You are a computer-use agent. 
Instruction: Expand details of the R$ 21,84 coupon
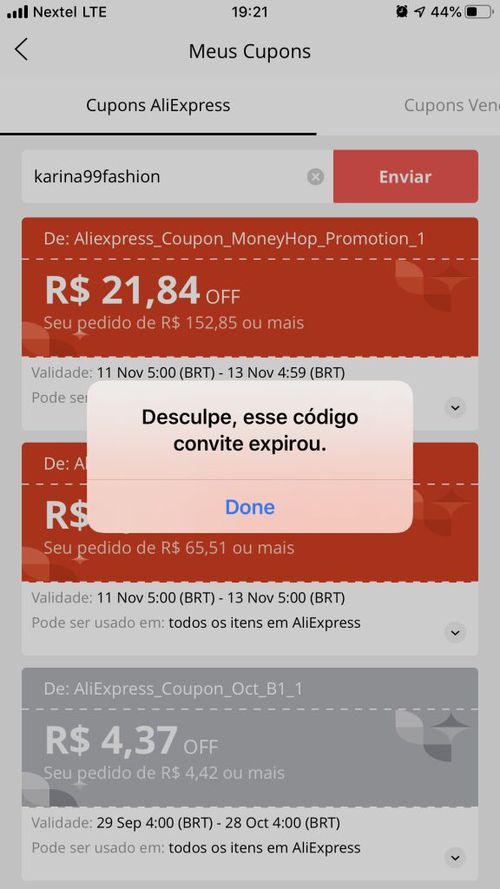pyautogui.click(x=455, y=407)
